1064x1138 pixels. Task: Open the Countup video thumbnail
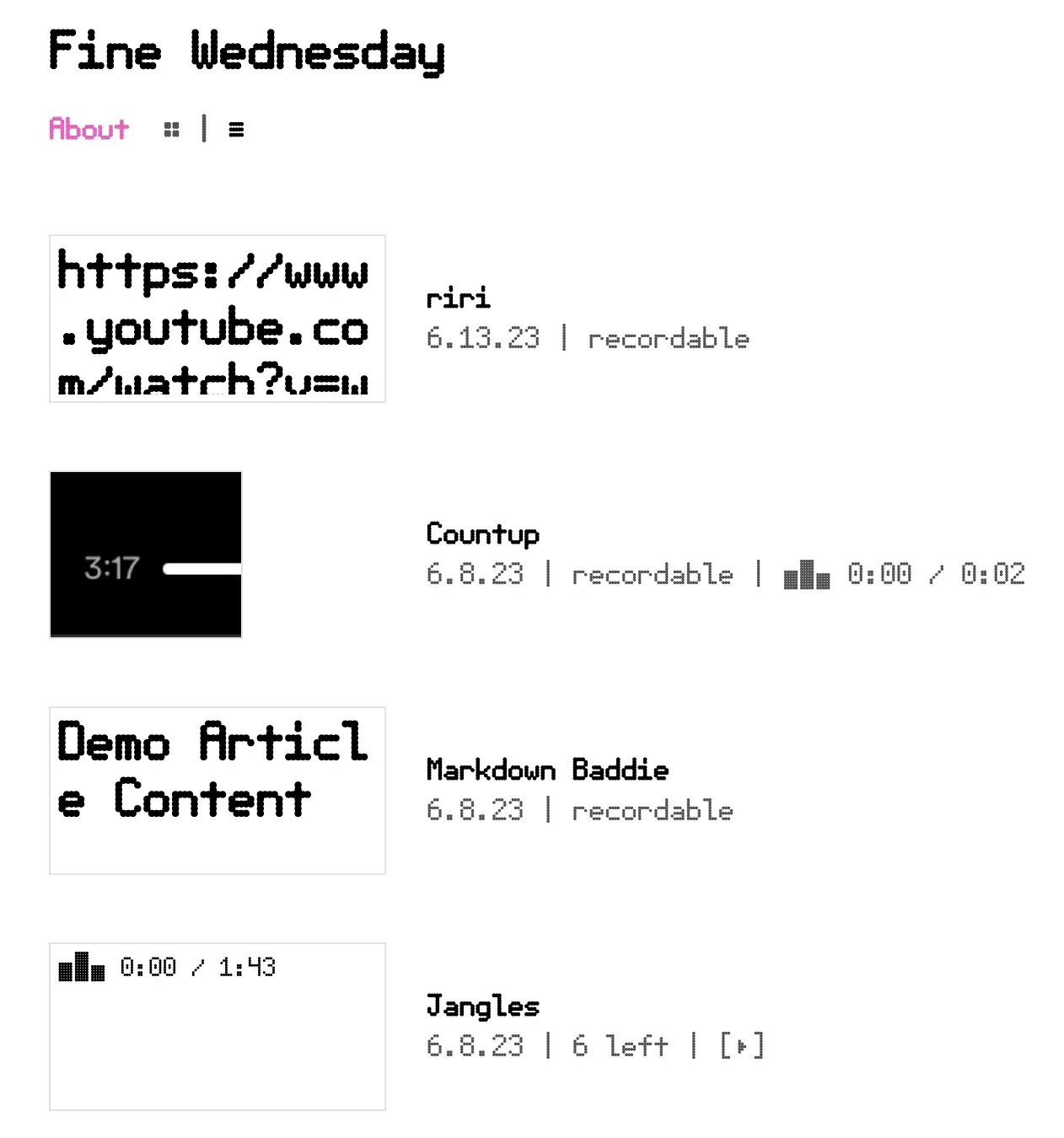[x=146, y=554]
